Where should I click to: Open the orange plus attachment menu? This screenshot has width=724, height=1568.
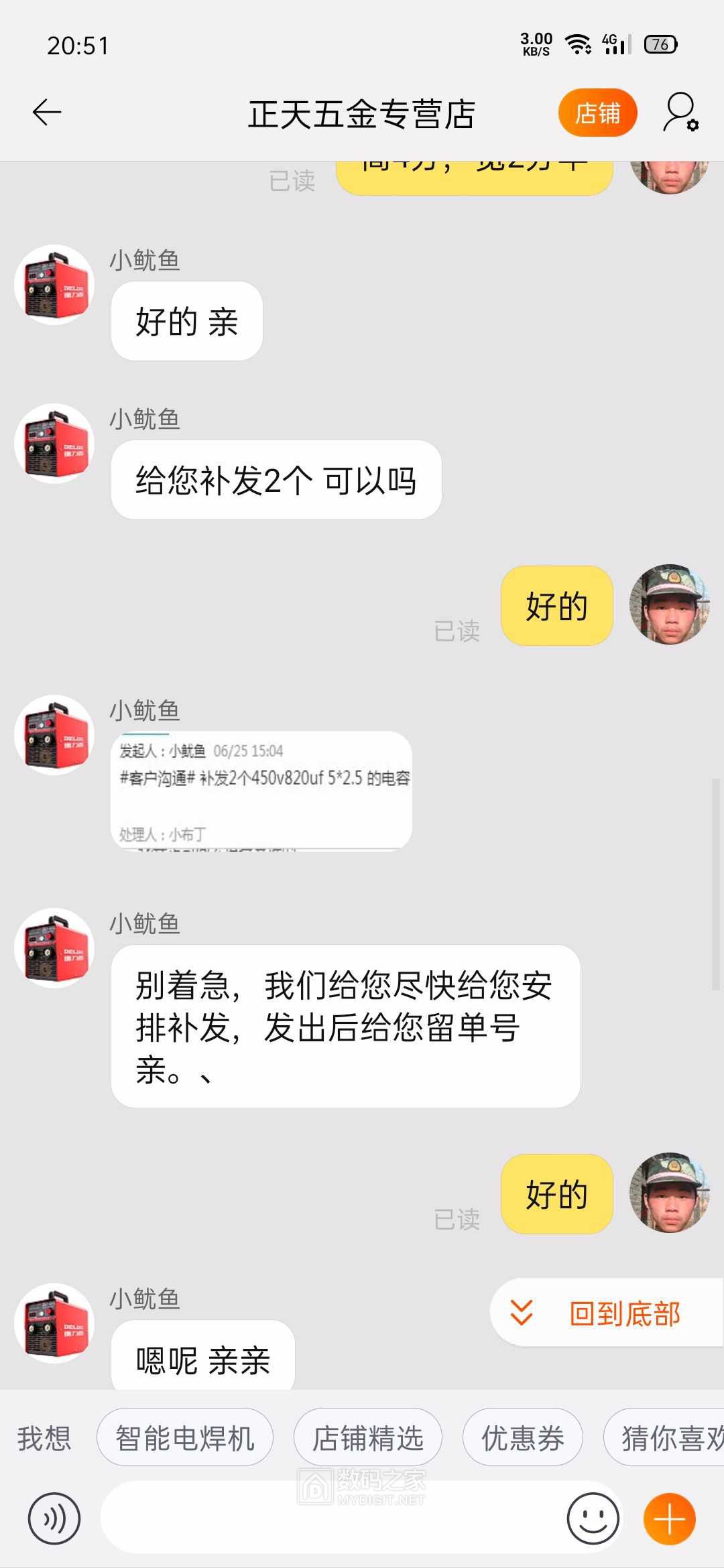[x=669, y=1519]
